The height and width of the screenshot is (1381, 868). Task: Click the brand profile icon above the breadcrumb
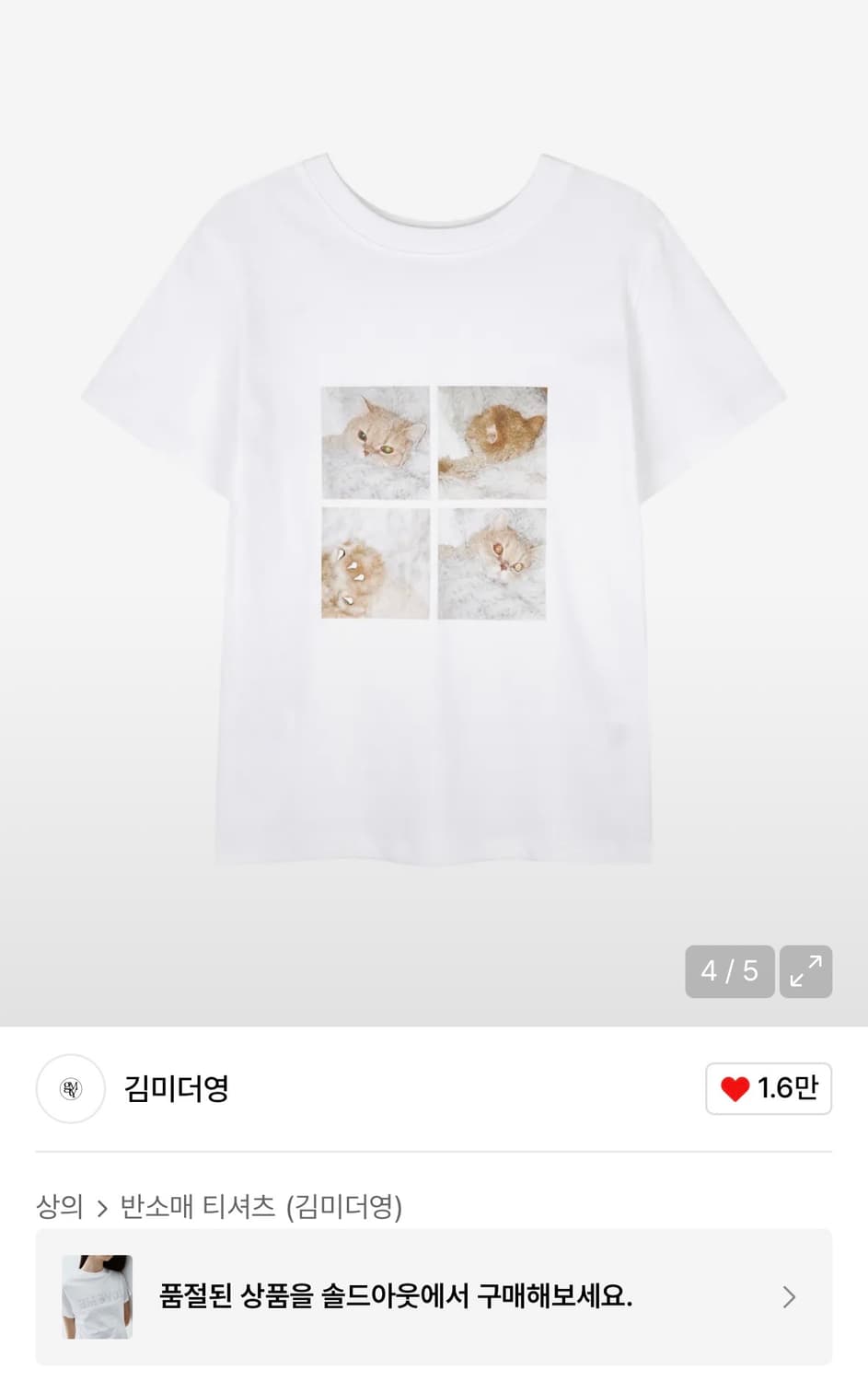[x=70, y=1089]
